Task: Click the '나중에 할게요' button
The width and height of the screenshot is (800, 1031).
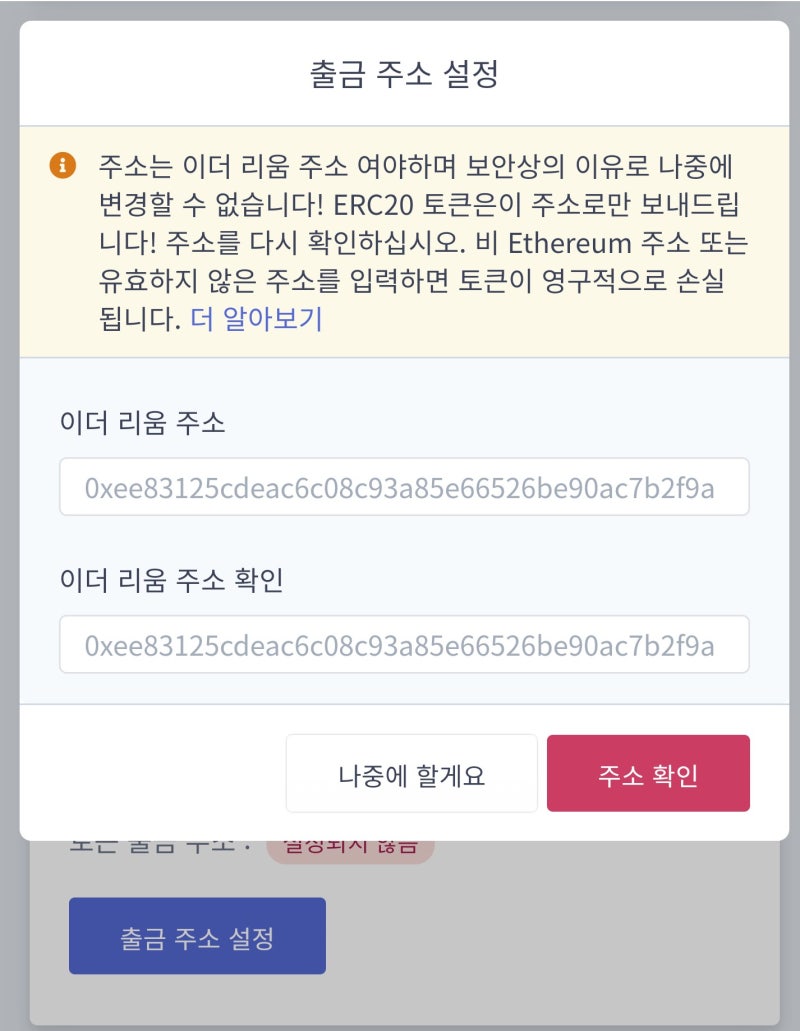Action: (412, 773)
